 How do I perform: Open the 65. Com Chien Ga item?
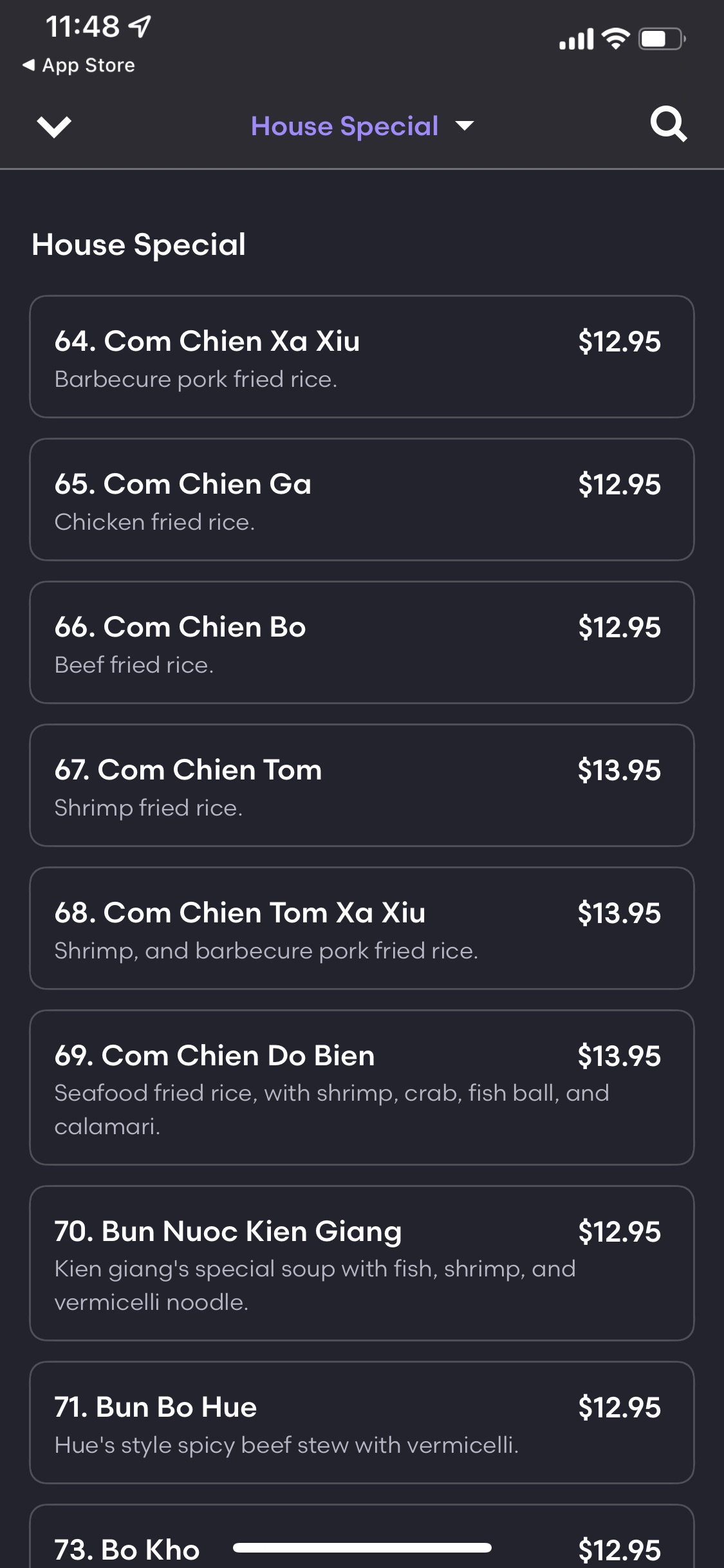coord(362,499)
